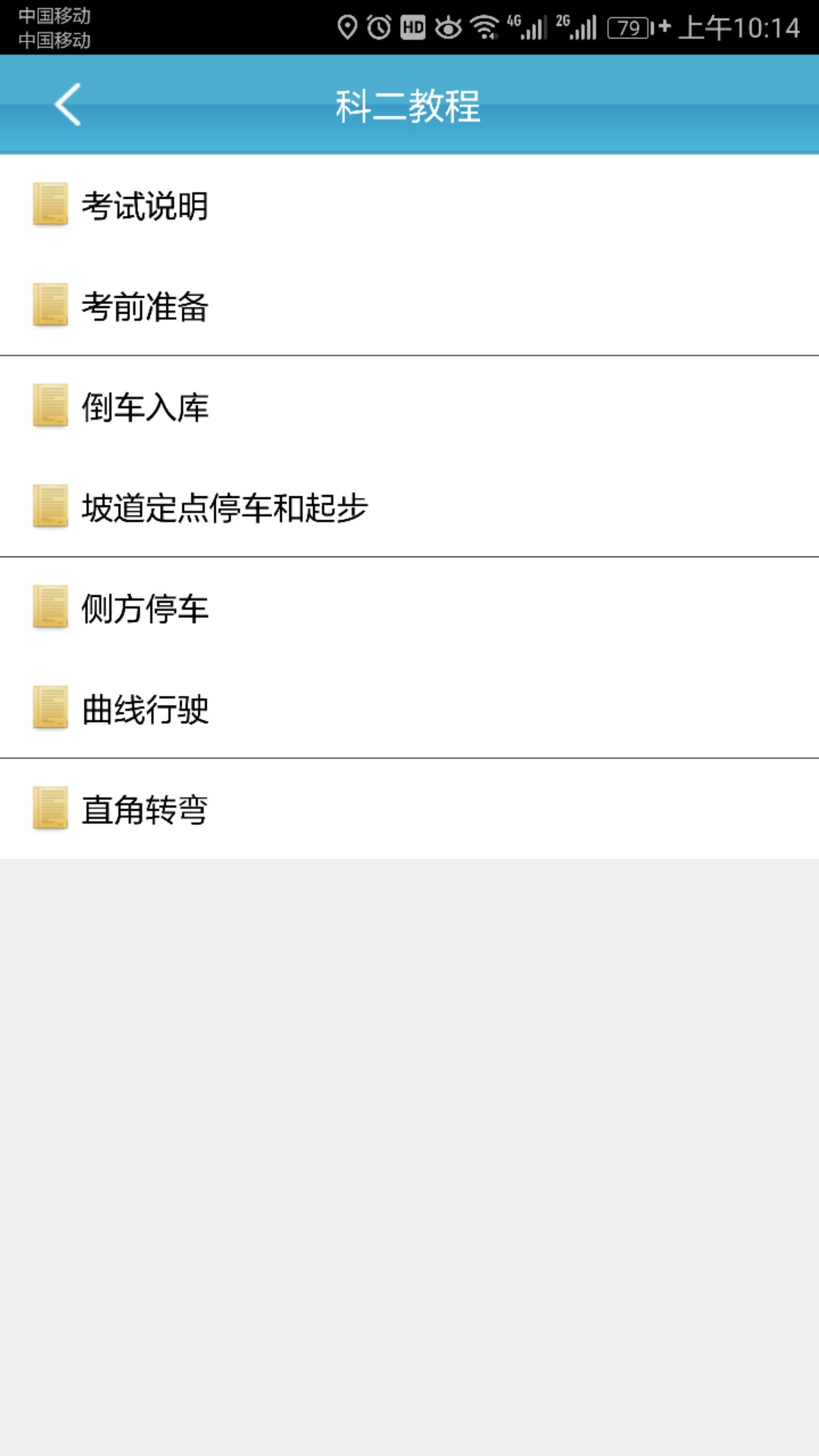
Task: Tap the 科二教程 title text
Action: click(x=409, y=106)
